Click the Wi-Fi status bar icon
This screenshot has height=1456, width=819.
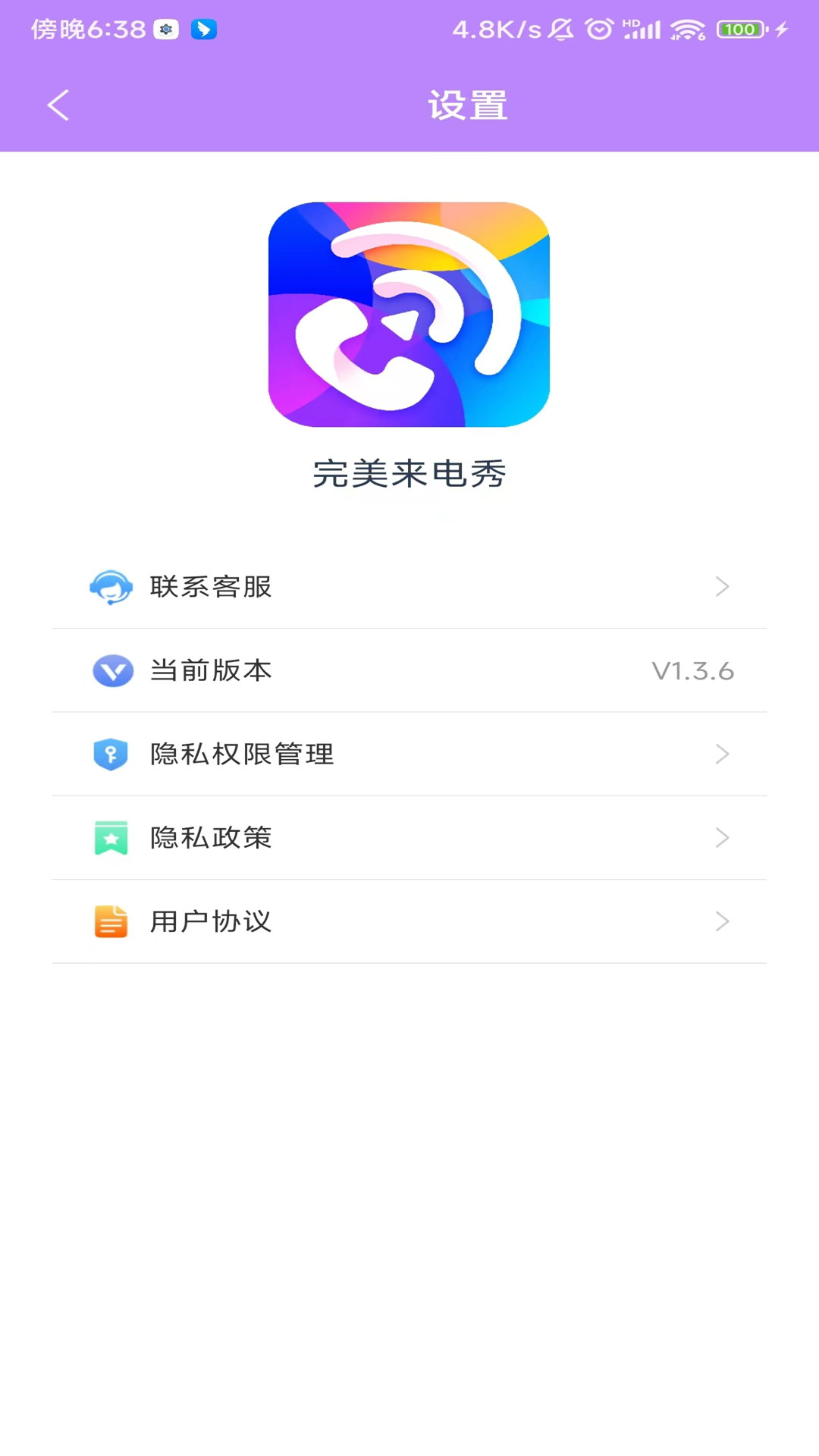point(686,29)
